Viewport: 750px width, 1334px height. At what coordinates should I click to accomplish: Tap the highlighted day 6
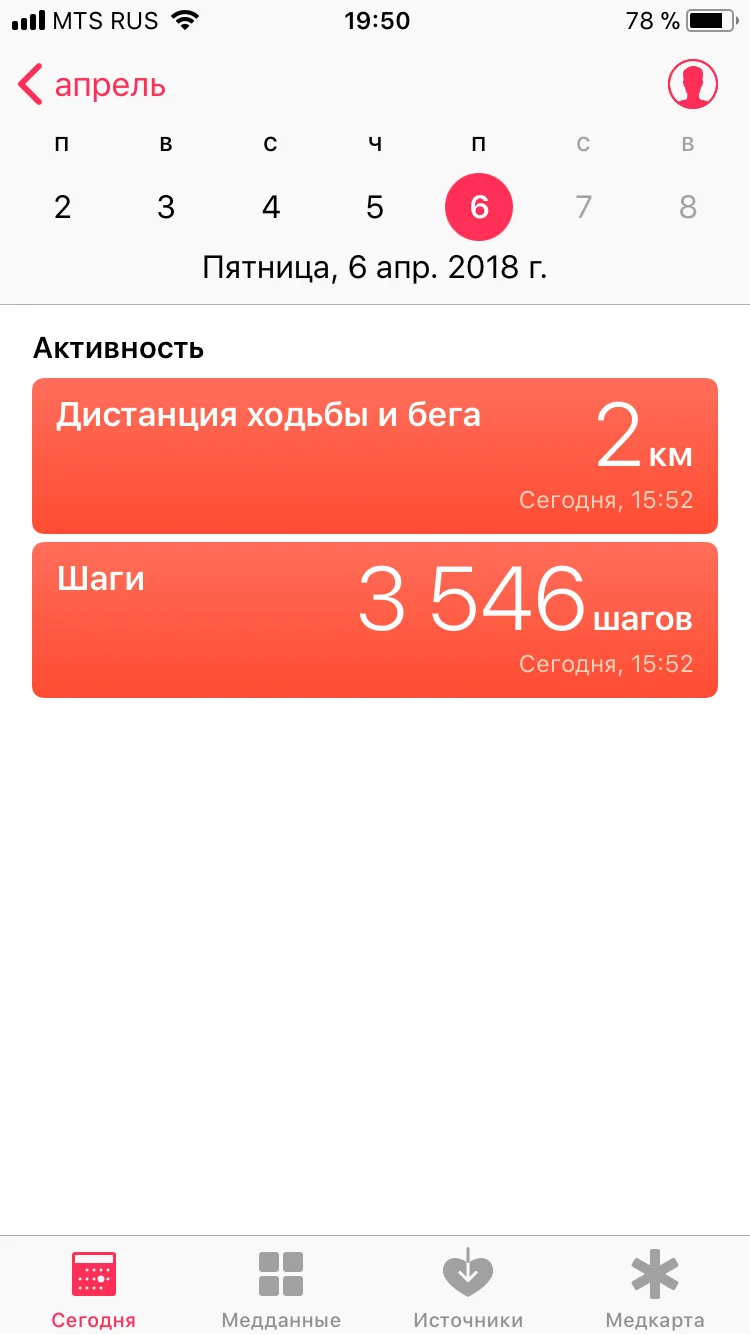click(479, 207)
